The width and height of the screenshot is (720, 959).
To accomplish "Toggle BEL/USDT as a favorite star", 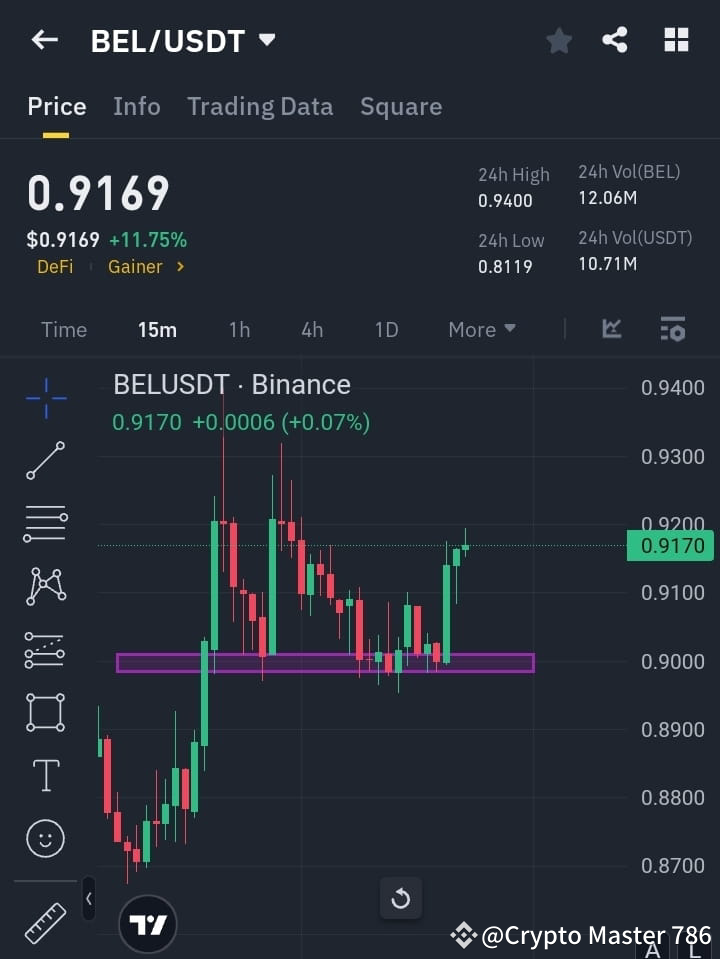I will (x=558, y=40).
